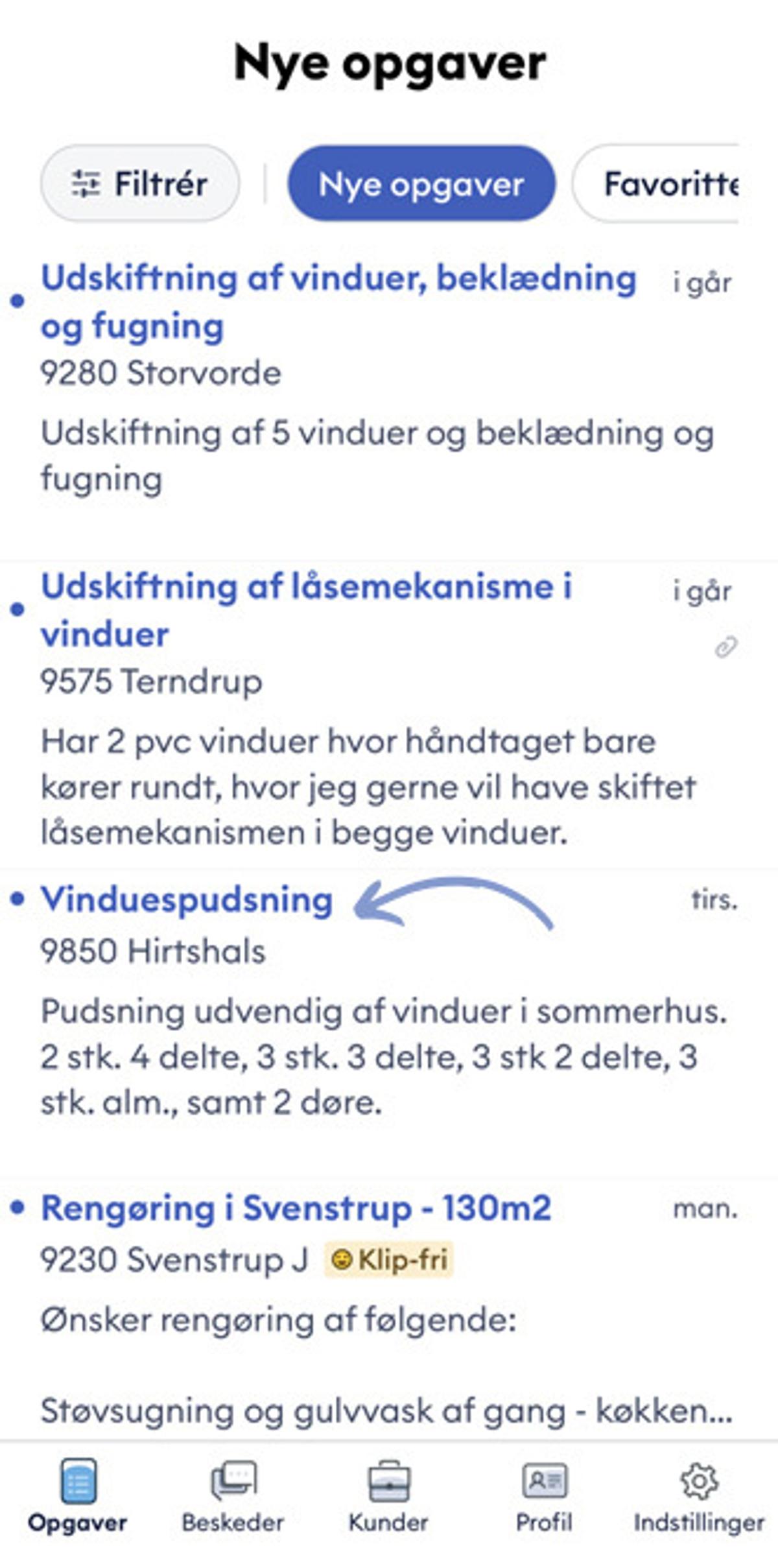Open the task Udskiftning af låsemekanisme i vinduer
The width and height of the screenshot is (778, 1568).
(x=306, y=610)
